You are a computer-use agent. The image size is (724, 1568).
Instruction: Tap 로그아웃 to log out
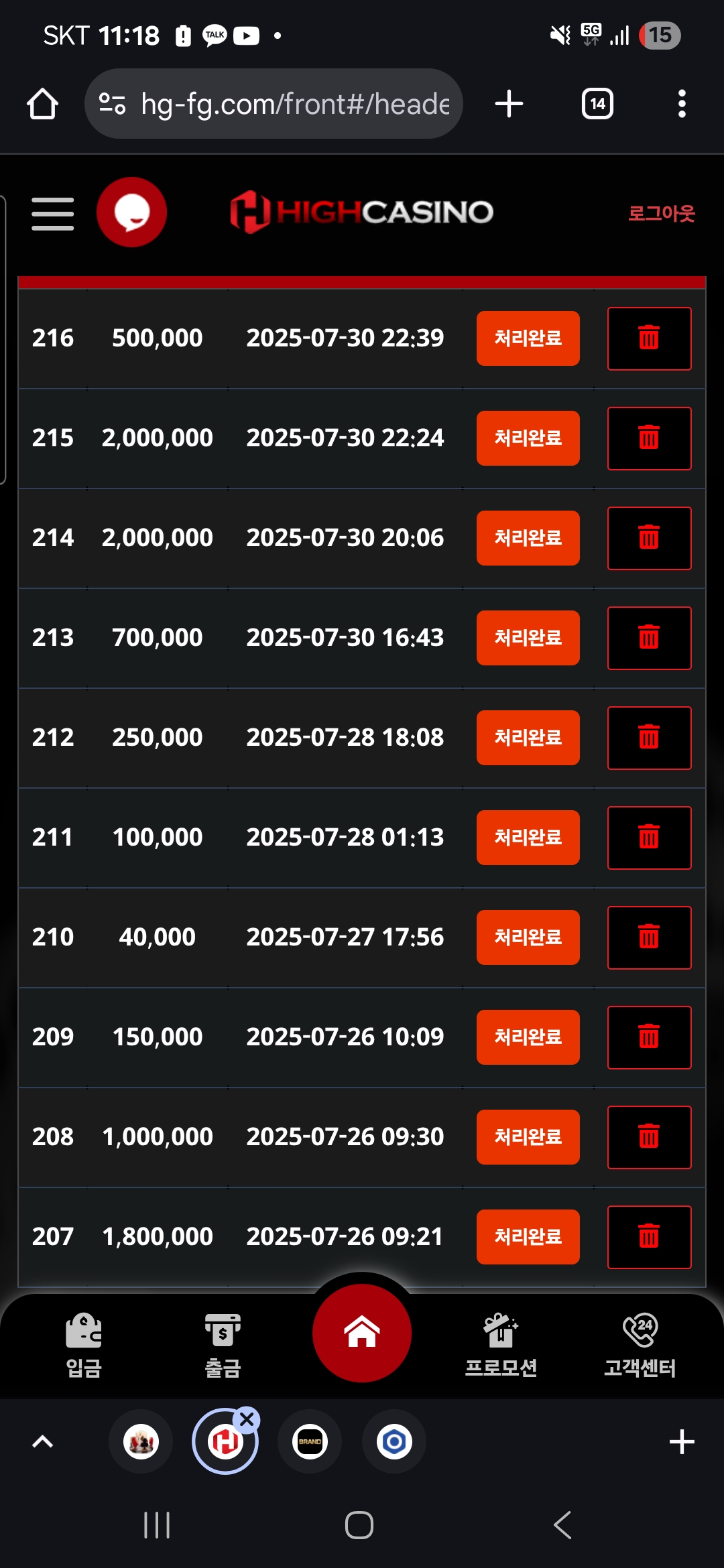click(661, 213)
